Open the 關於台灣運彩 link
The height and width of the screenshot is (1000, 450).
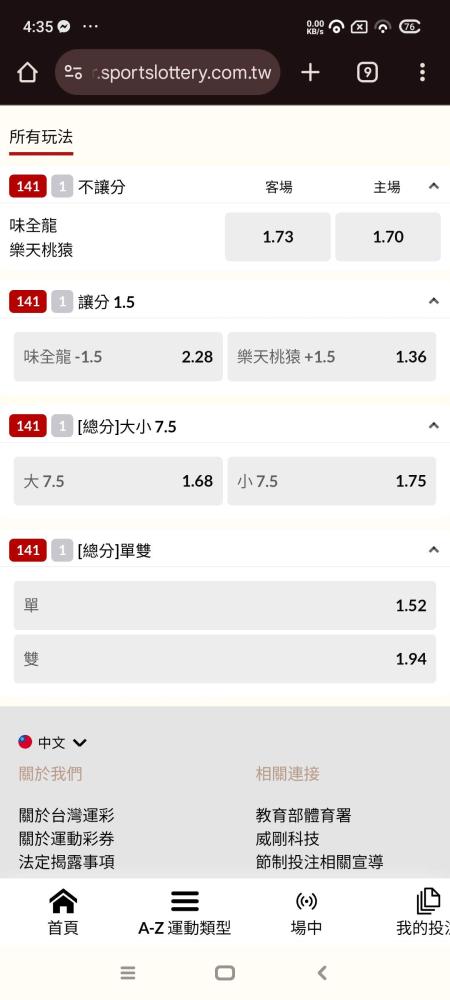click(x=66, y=815)
